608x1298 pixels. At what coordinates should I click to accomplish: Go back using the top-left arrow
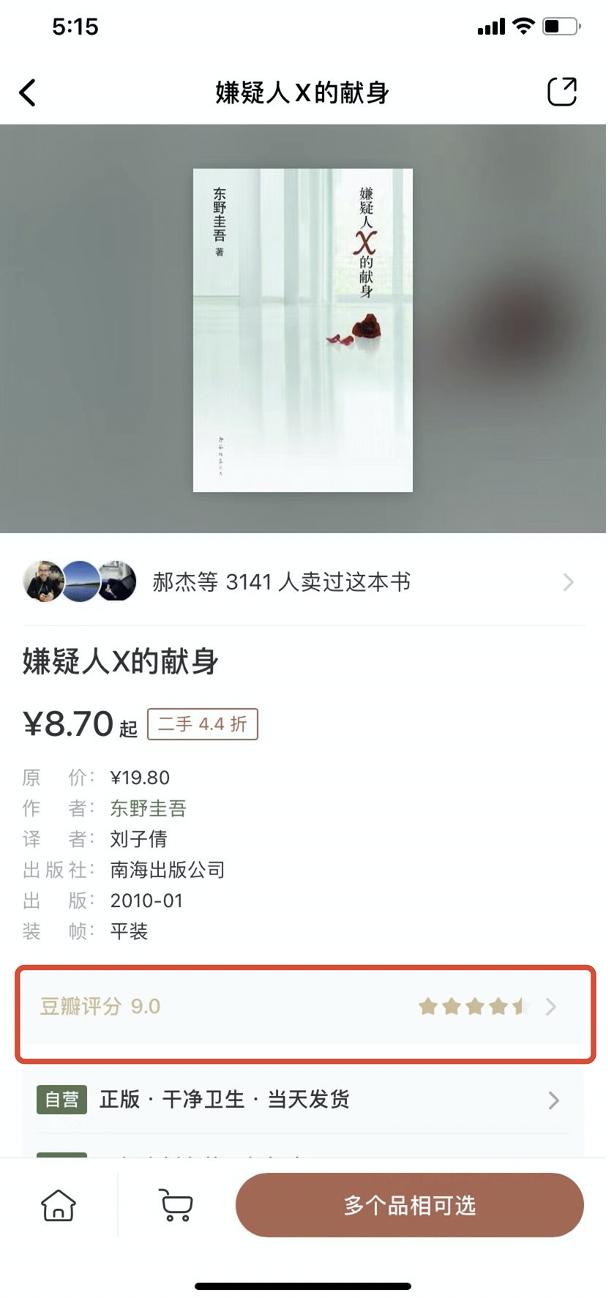28,93
